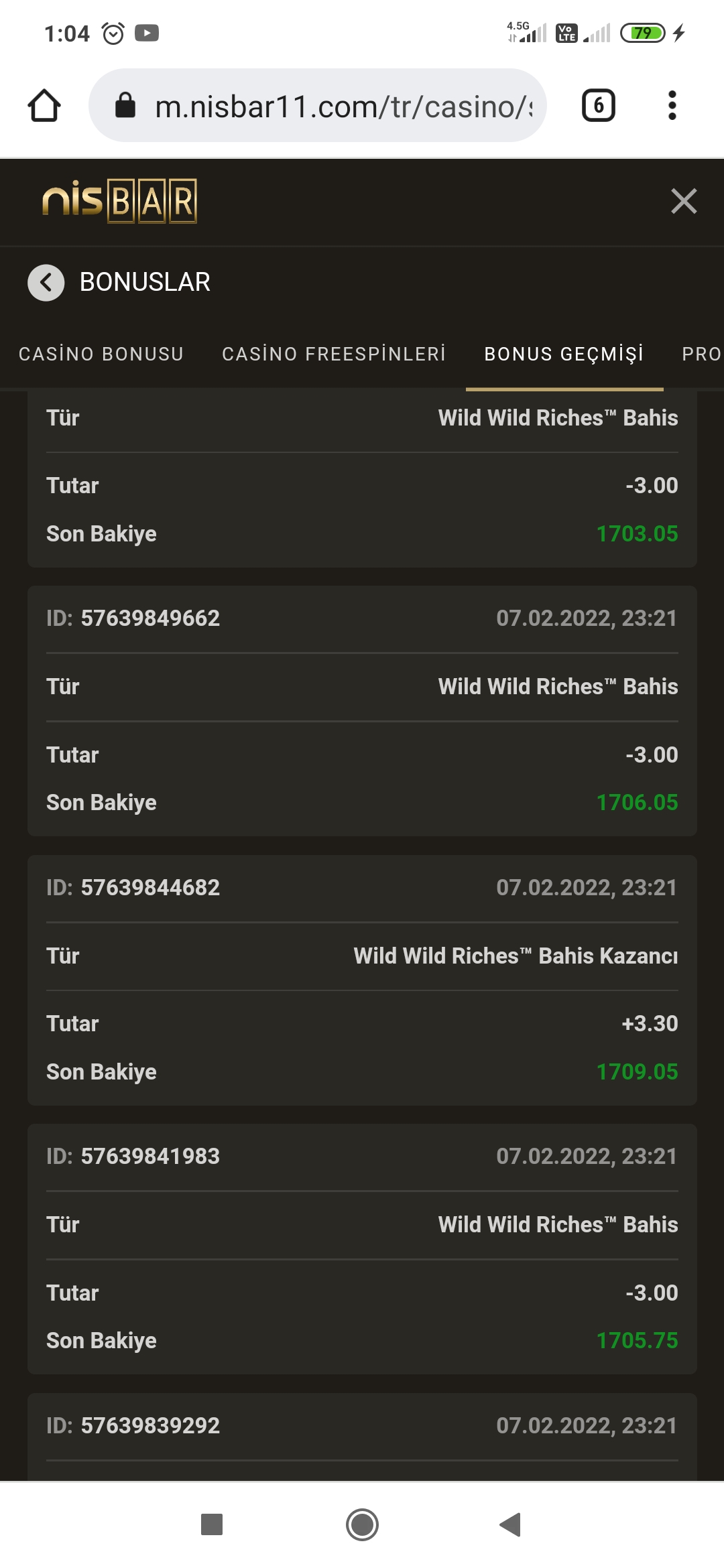Go back from Bonuslar
The image size is (724, 1568).
(46, 283)
